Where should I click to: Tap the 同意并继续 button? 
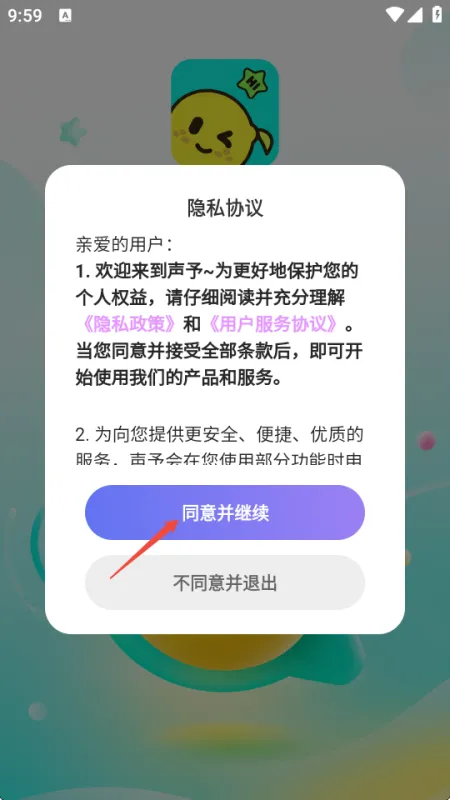[x=224, y=512]
